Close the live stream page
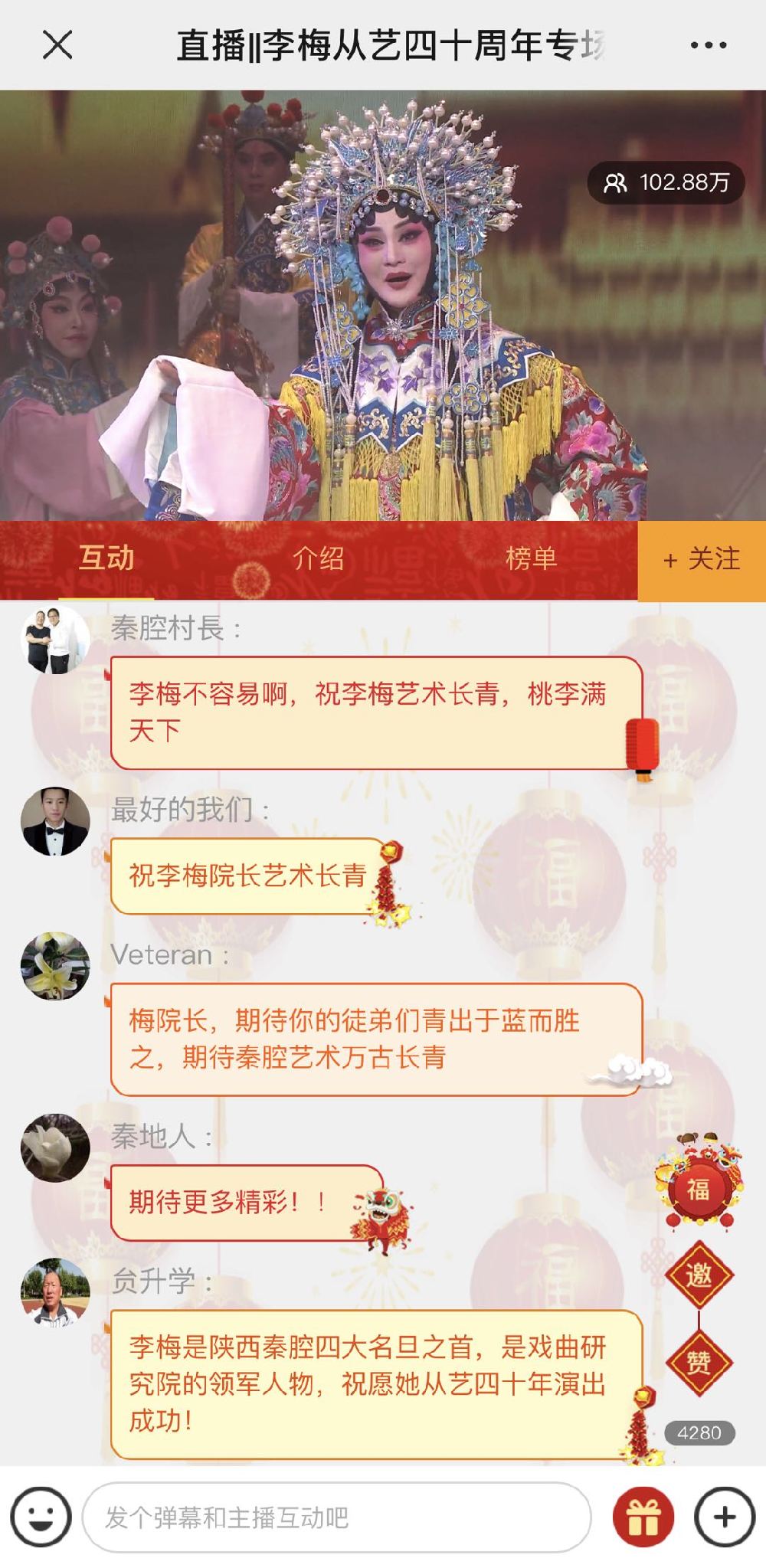 click(57, 45)
